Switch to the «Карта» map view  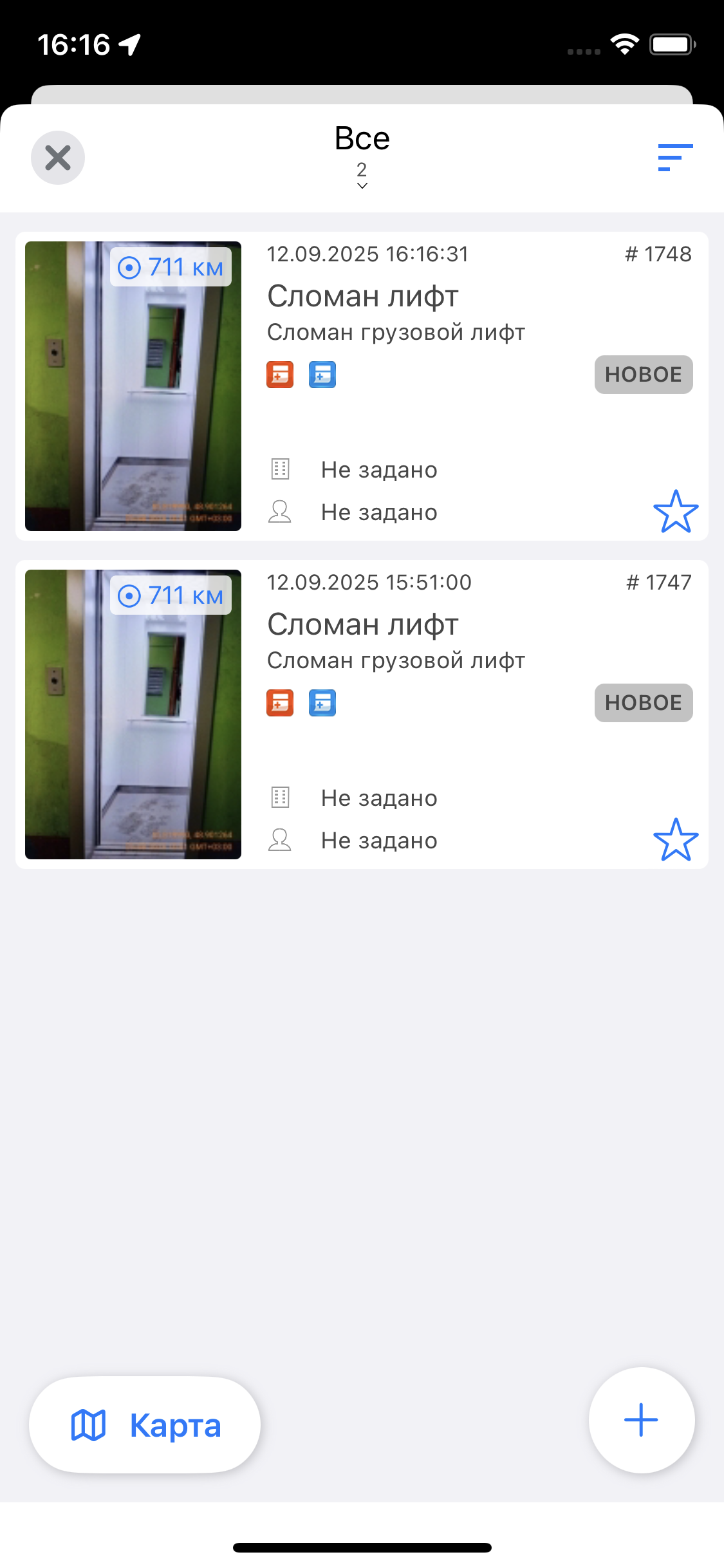(145, 1424)
